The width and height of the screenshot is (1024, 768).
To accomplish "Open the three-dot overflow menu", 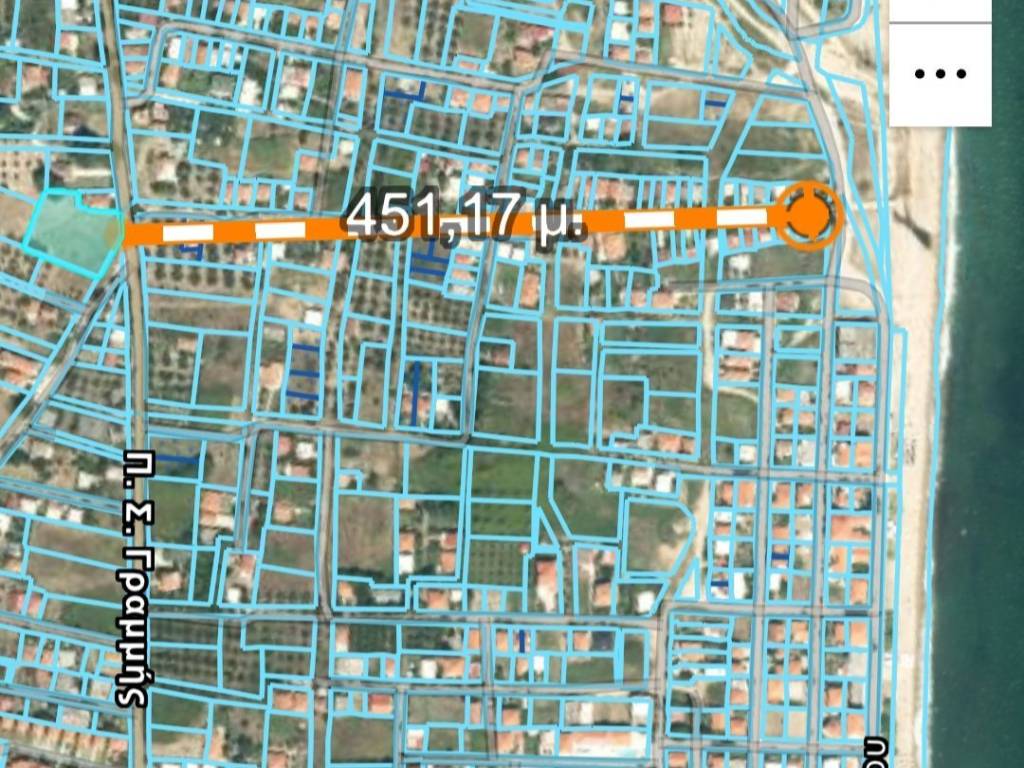I will tap(940, 75).
